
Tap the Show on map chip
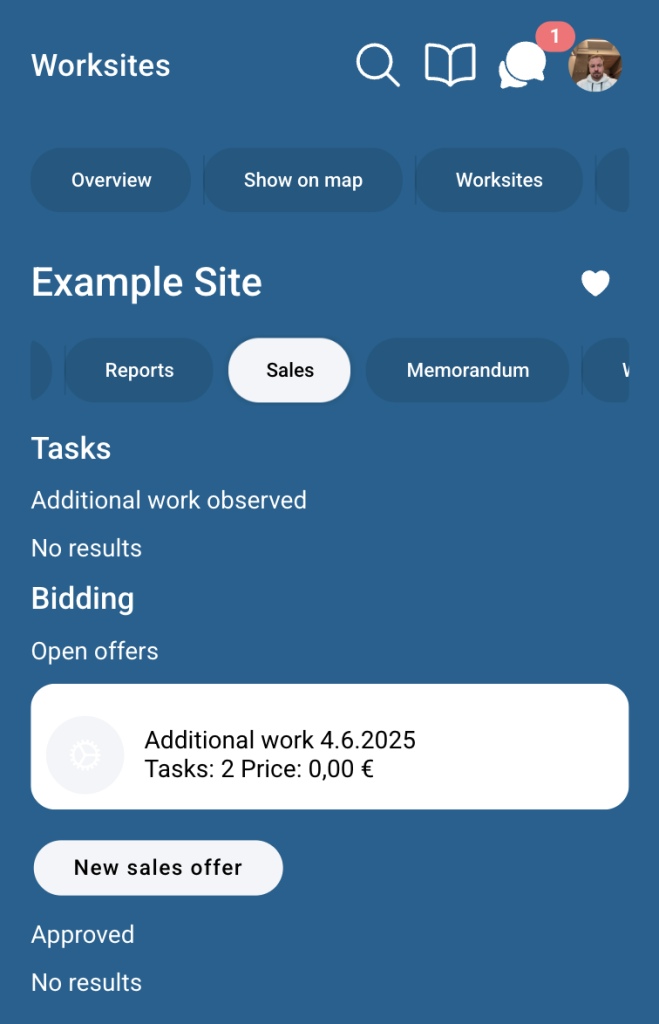coord(303,180)
